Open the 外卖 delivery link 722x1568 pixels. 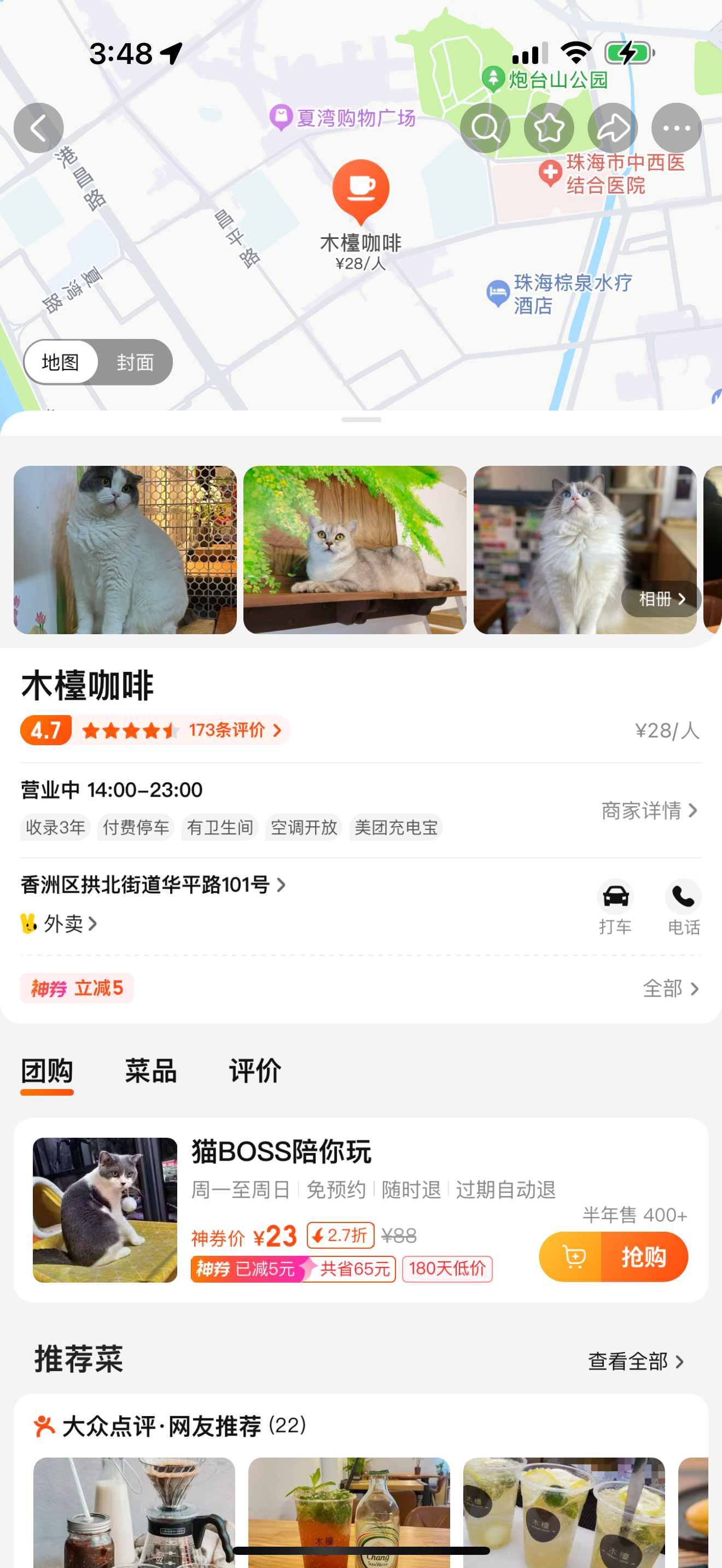(63, 923)
